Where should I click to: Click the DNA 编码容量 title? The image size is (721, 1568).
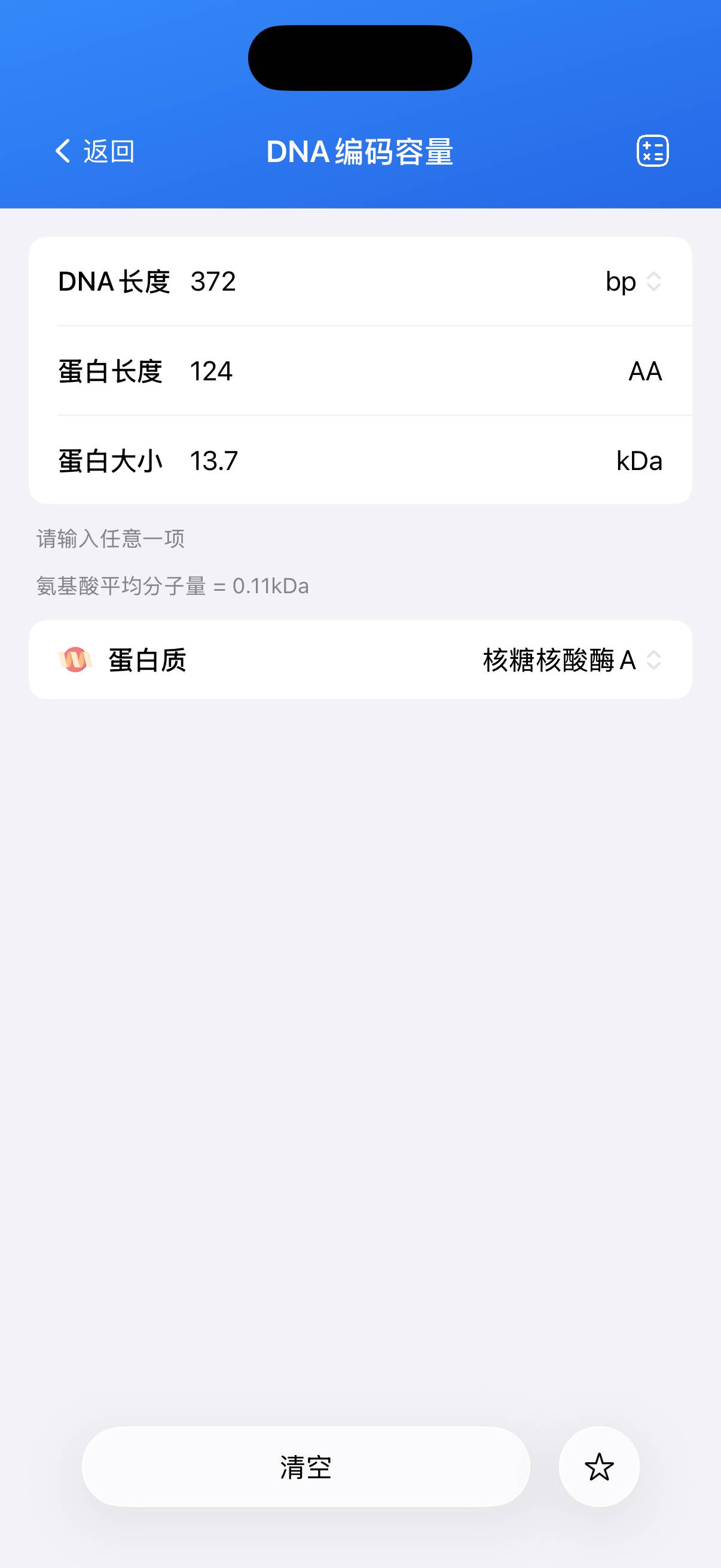tap(360, 151)
